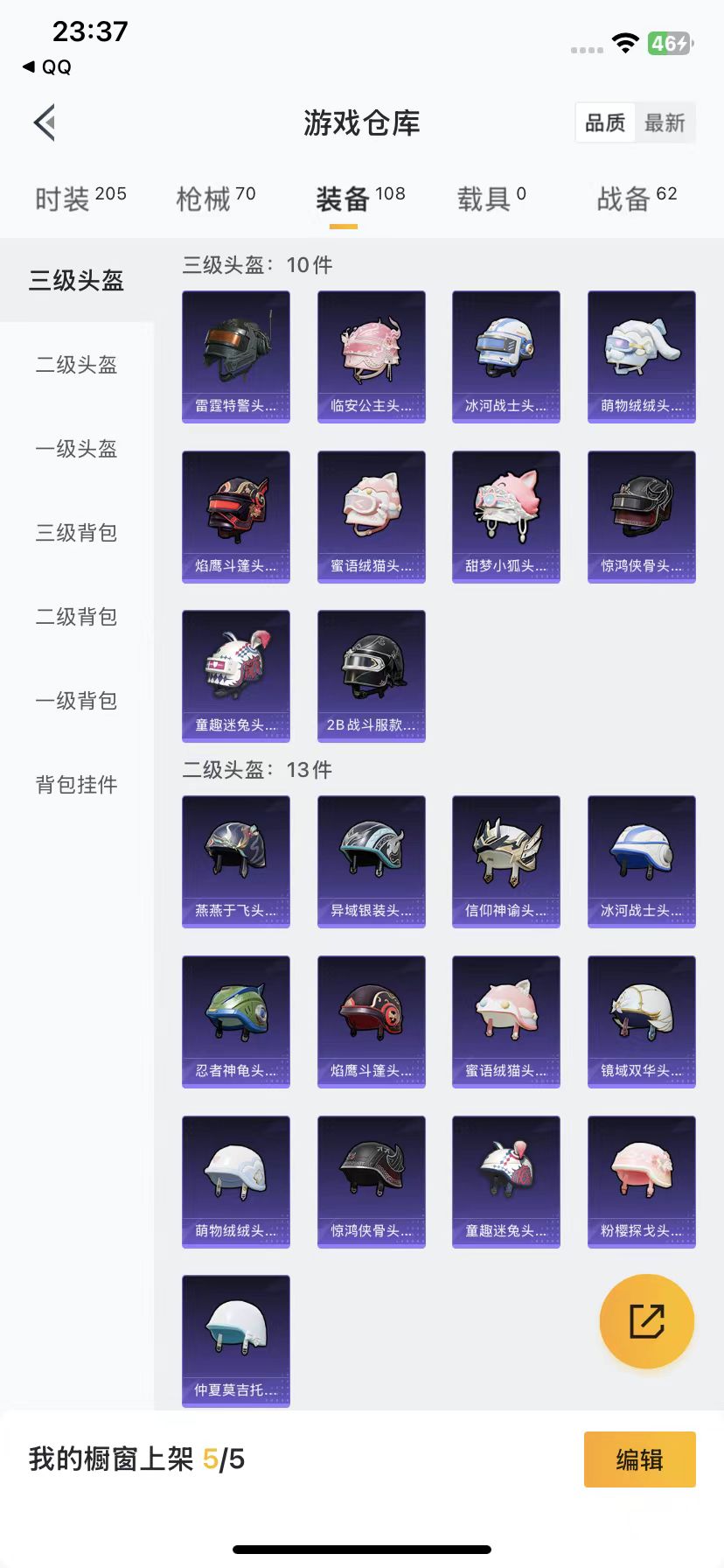Open the 2B战斗服款 helmet item
The image size is (724, 1568).
pyautogui.click(x=371, y=675)
